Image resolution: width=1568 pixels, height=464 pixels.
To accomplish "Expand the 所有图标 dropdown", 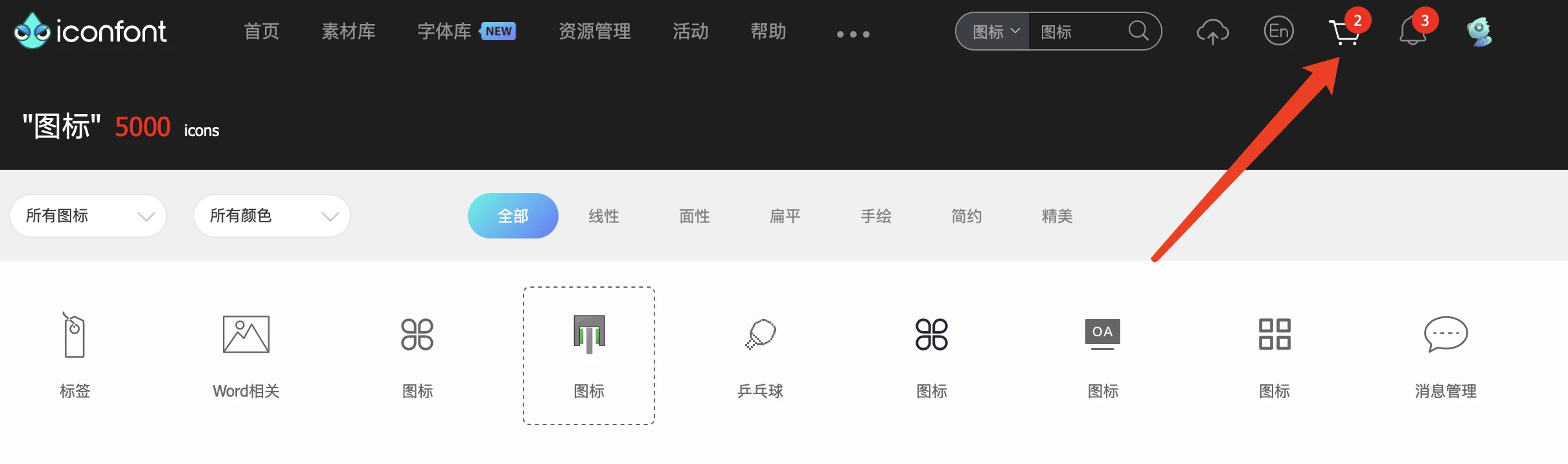I will [x=88, y=216].
